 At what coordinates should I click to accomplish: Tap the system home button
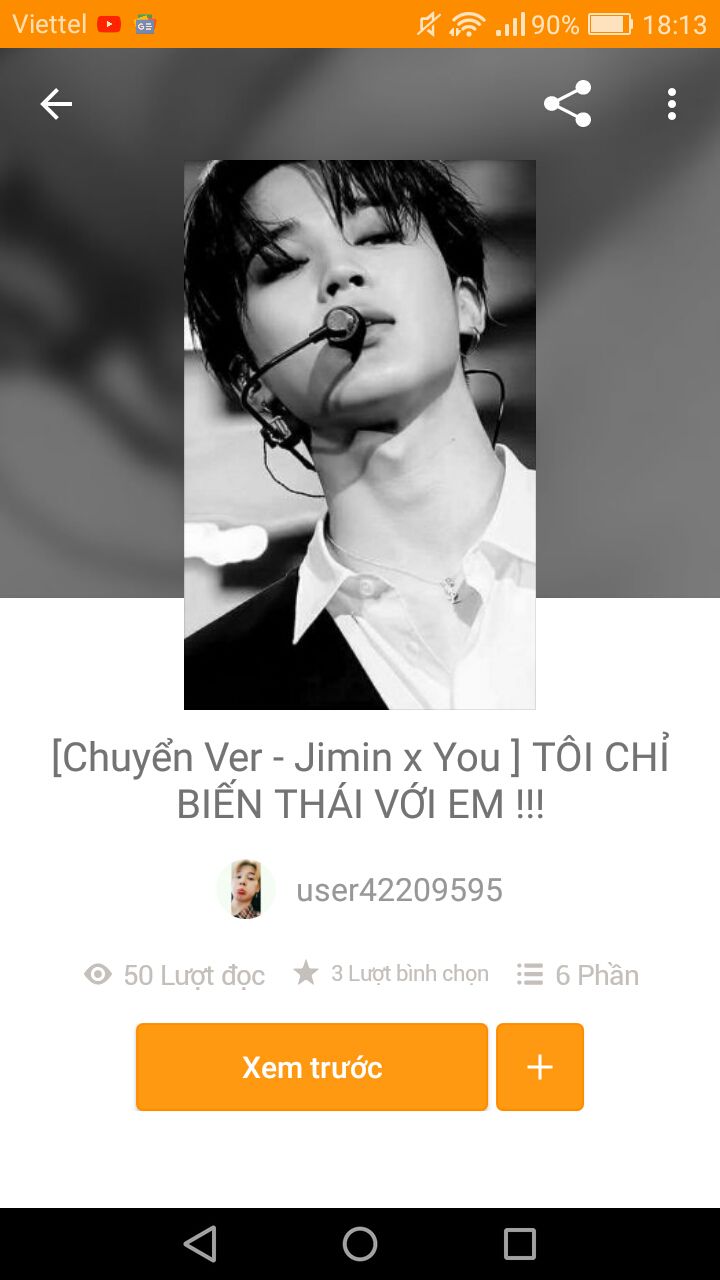tap(360, 1244)
